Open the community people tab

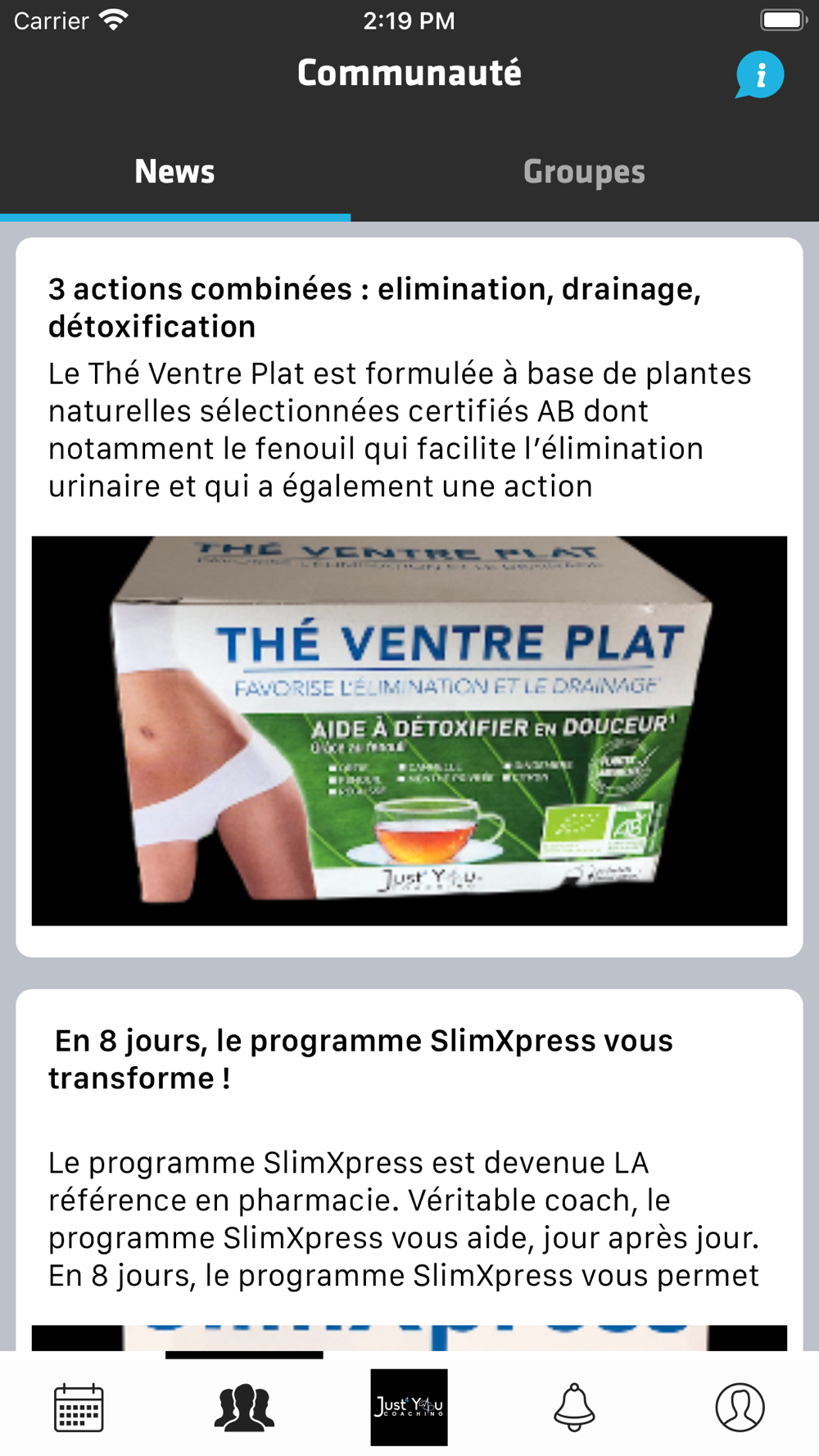[244, 1408]
